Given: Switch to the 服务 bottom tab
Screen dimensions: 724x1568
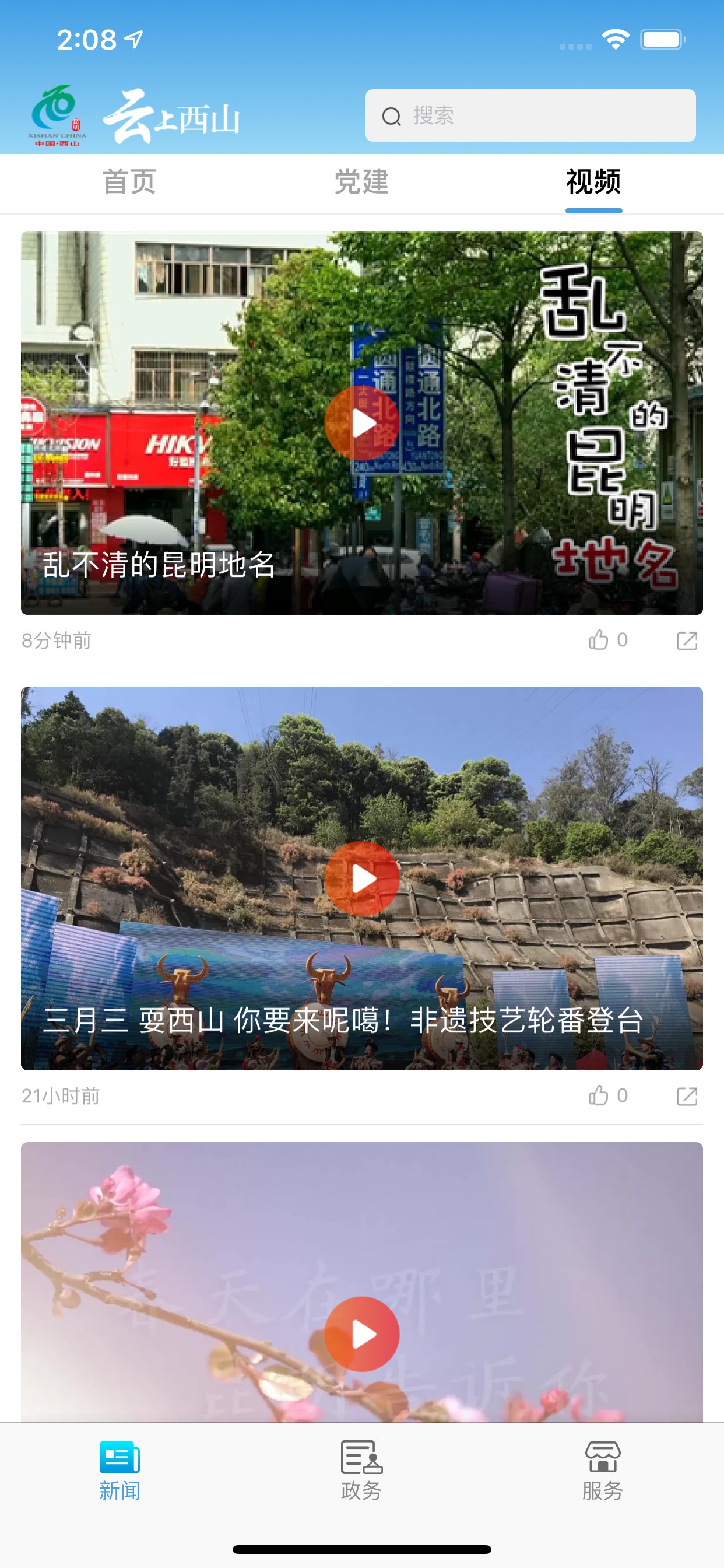Looking at the screenshot, I should 602,1471.
